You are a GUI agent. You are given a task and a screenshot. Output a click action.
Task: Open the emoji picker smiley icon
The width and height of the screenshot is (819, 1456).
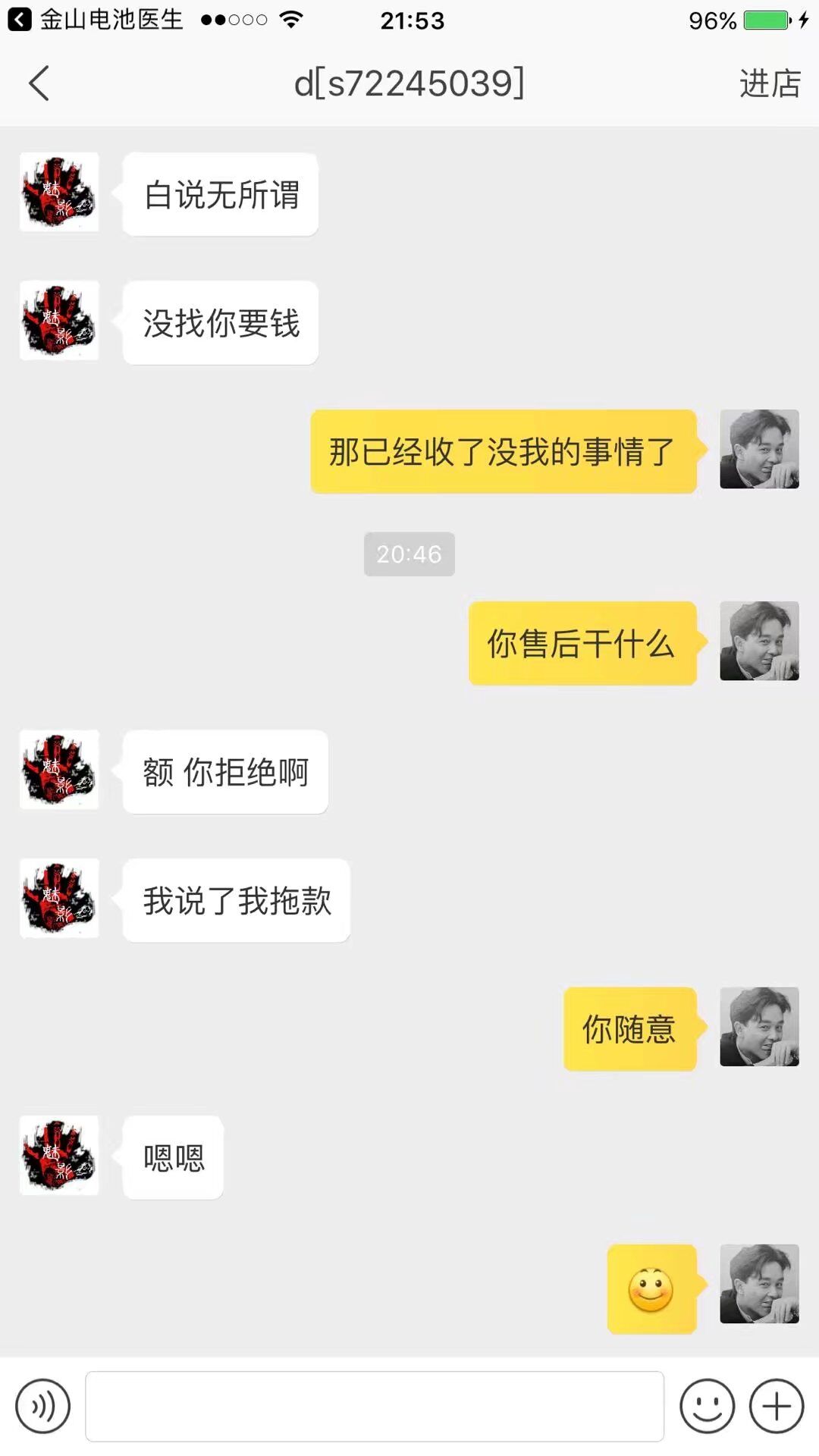click(x=708, y=1407)
